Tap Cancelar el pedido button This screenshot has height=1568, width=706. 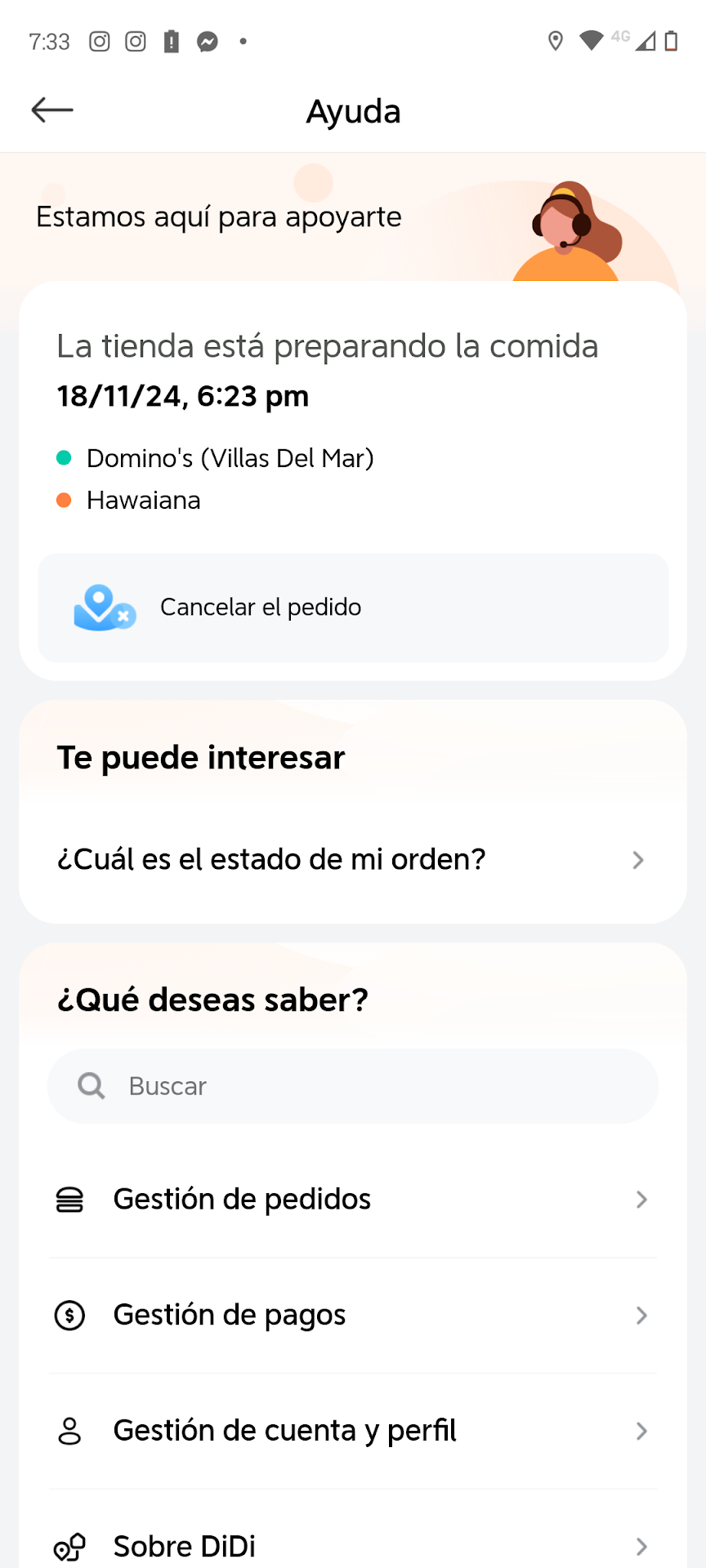353,608
